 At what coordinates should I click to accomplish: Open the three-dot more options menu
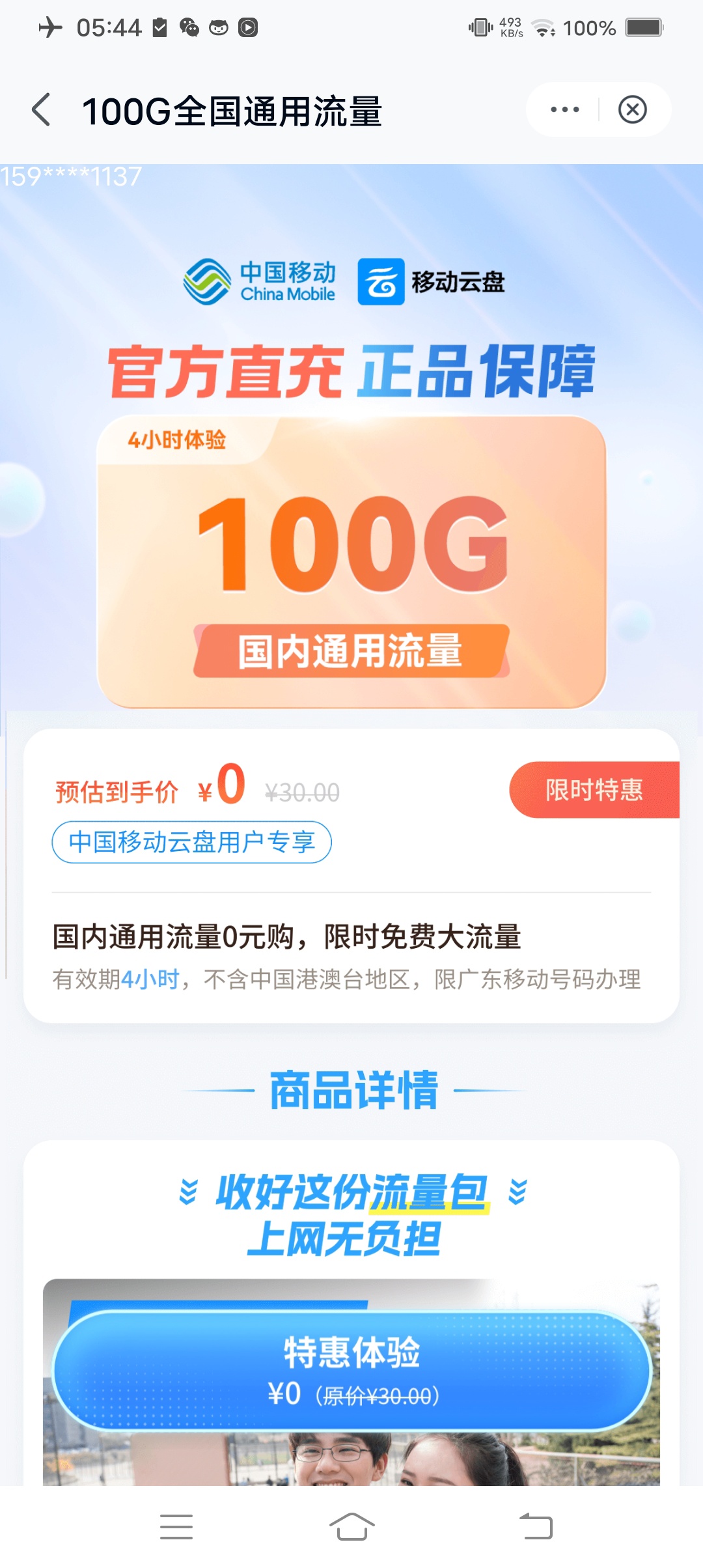(564, 109)
